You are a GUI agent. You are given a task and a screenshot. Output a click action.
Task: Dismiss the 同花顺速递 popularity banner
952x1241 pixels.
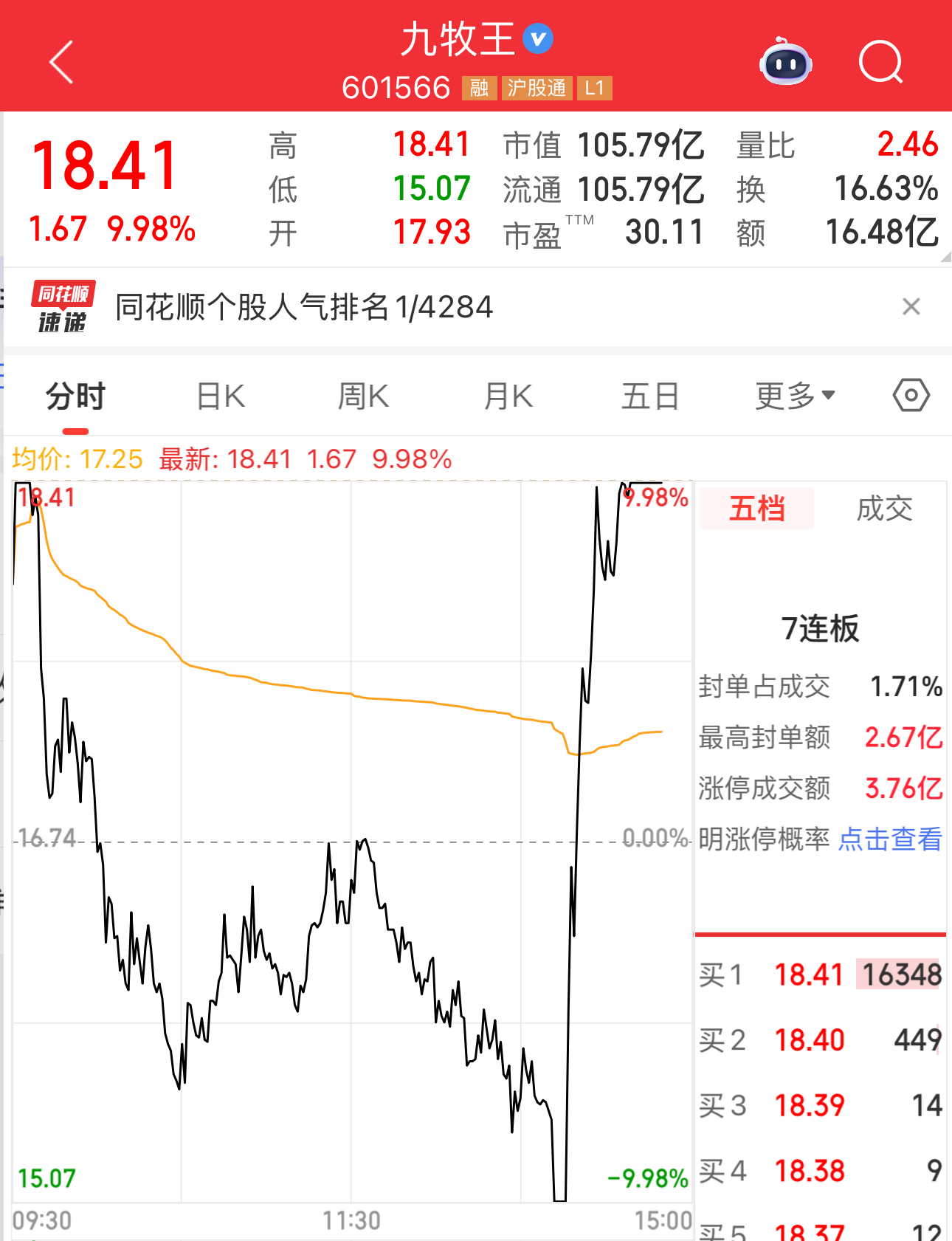(911, 306)
